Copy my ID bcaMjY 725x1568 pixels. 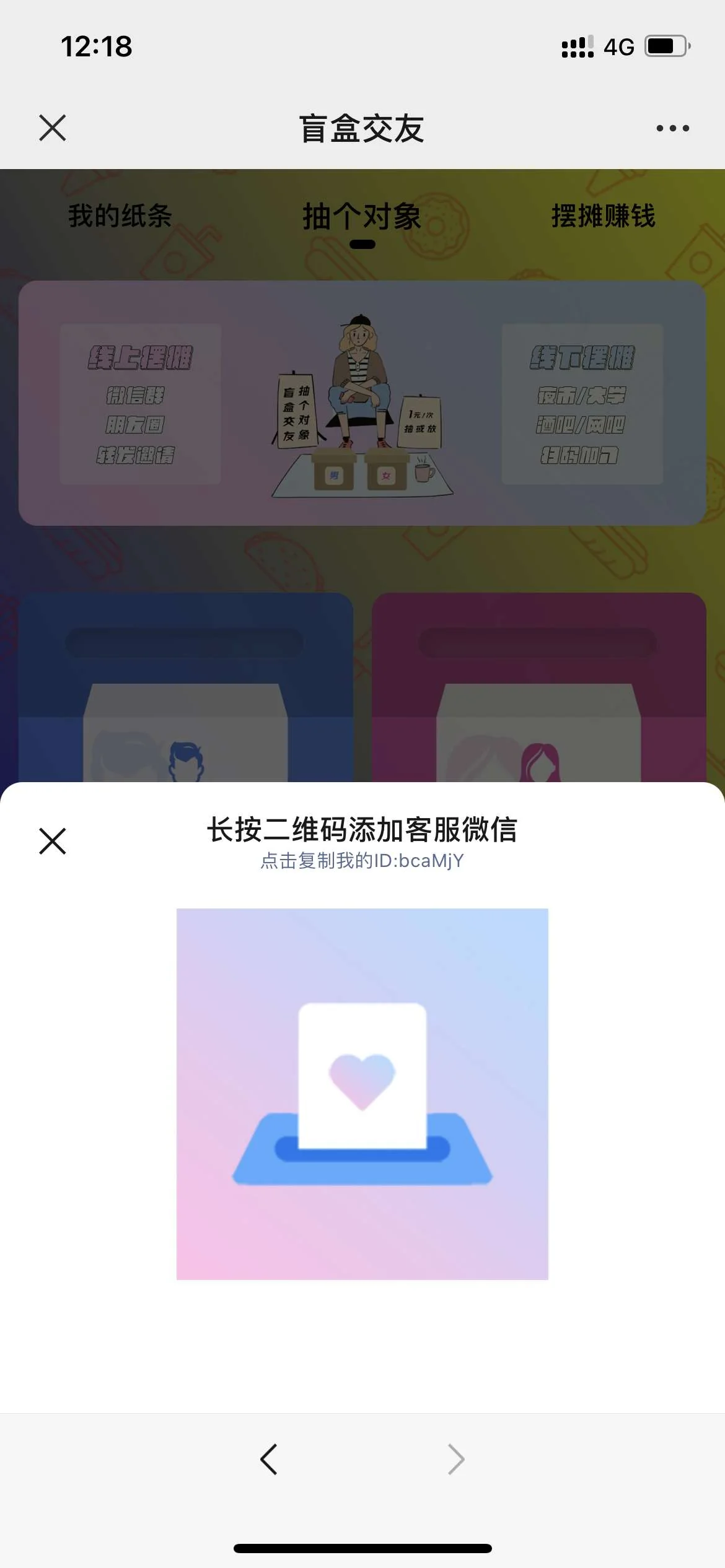tap(362, 861)
